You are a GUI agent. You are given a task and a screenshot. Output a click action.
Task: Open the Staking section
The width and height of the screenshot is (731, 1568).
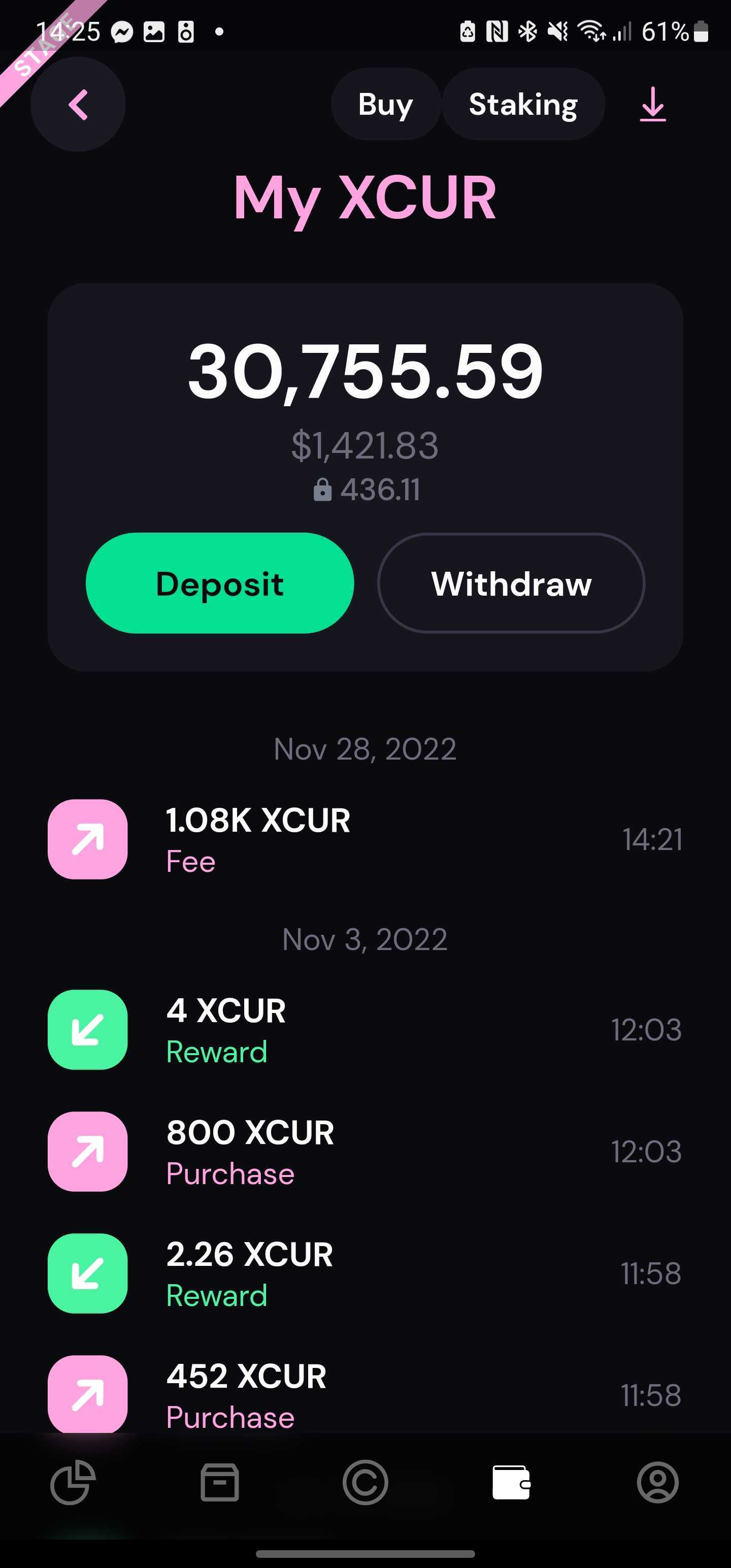(523, 105)
